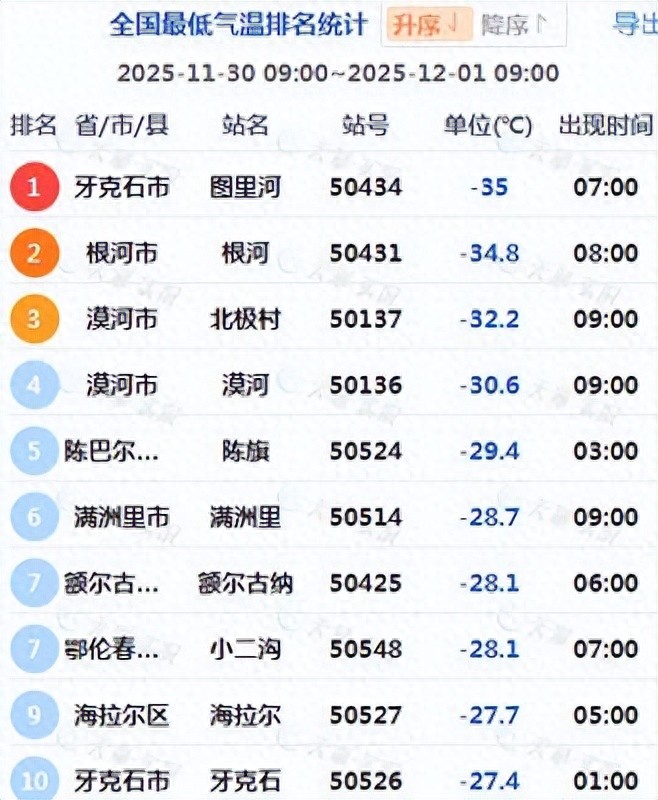Tap the 导出 export link

[634, 25]
